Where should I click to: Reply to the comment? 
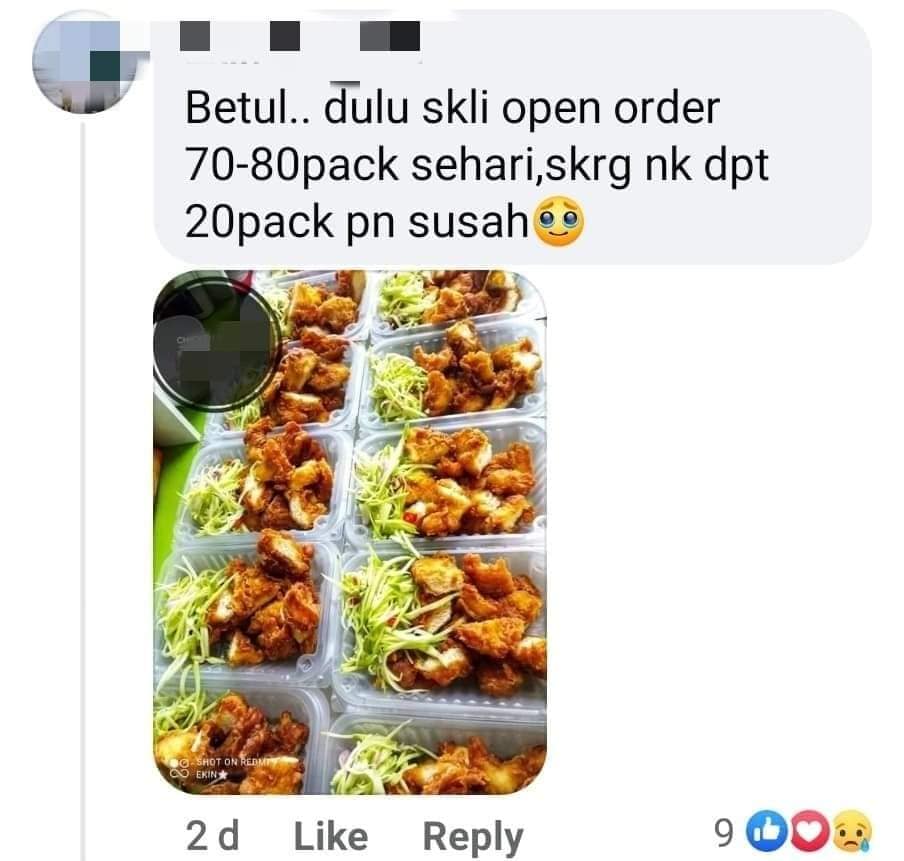[x=472, y=836]
